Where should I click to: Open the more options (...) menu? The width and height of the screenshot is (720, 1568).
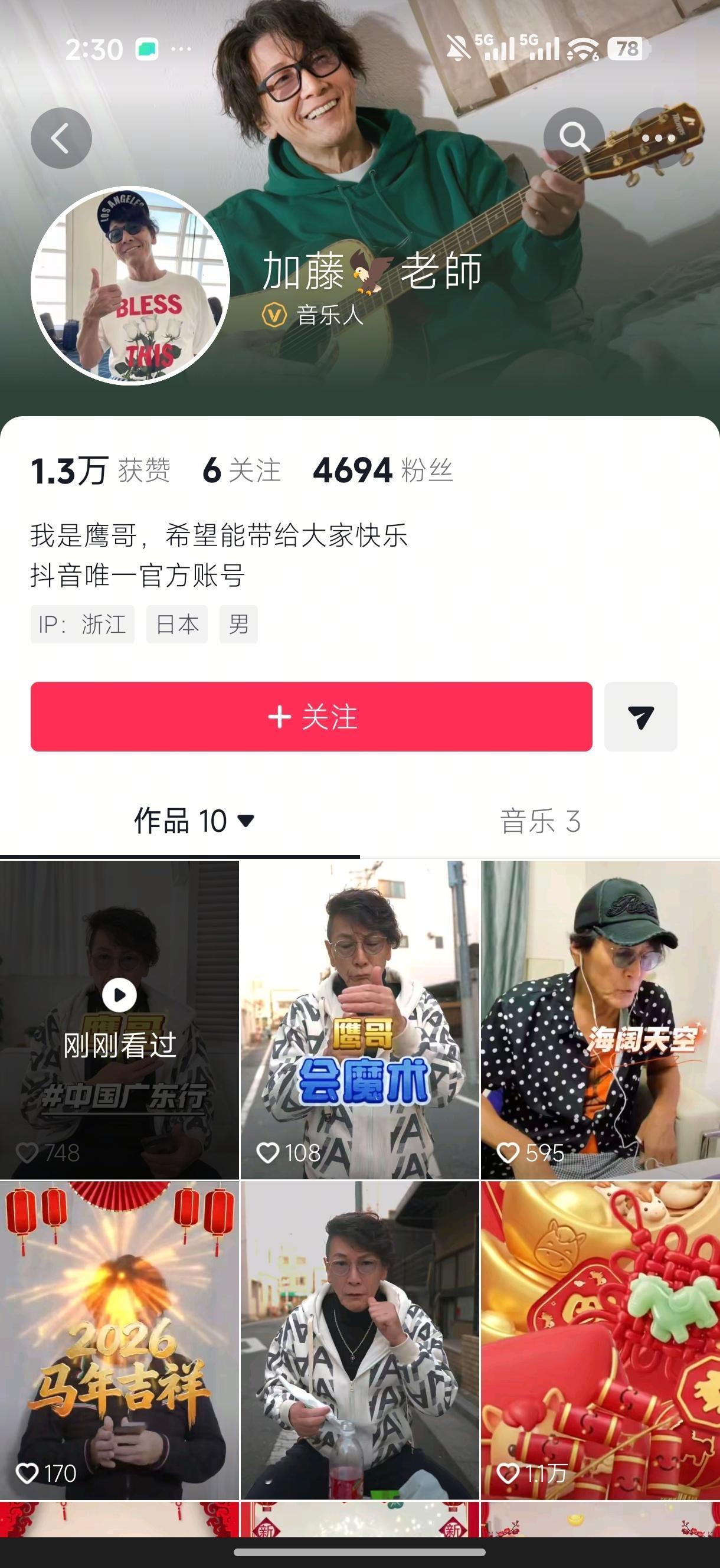point(656,138)
